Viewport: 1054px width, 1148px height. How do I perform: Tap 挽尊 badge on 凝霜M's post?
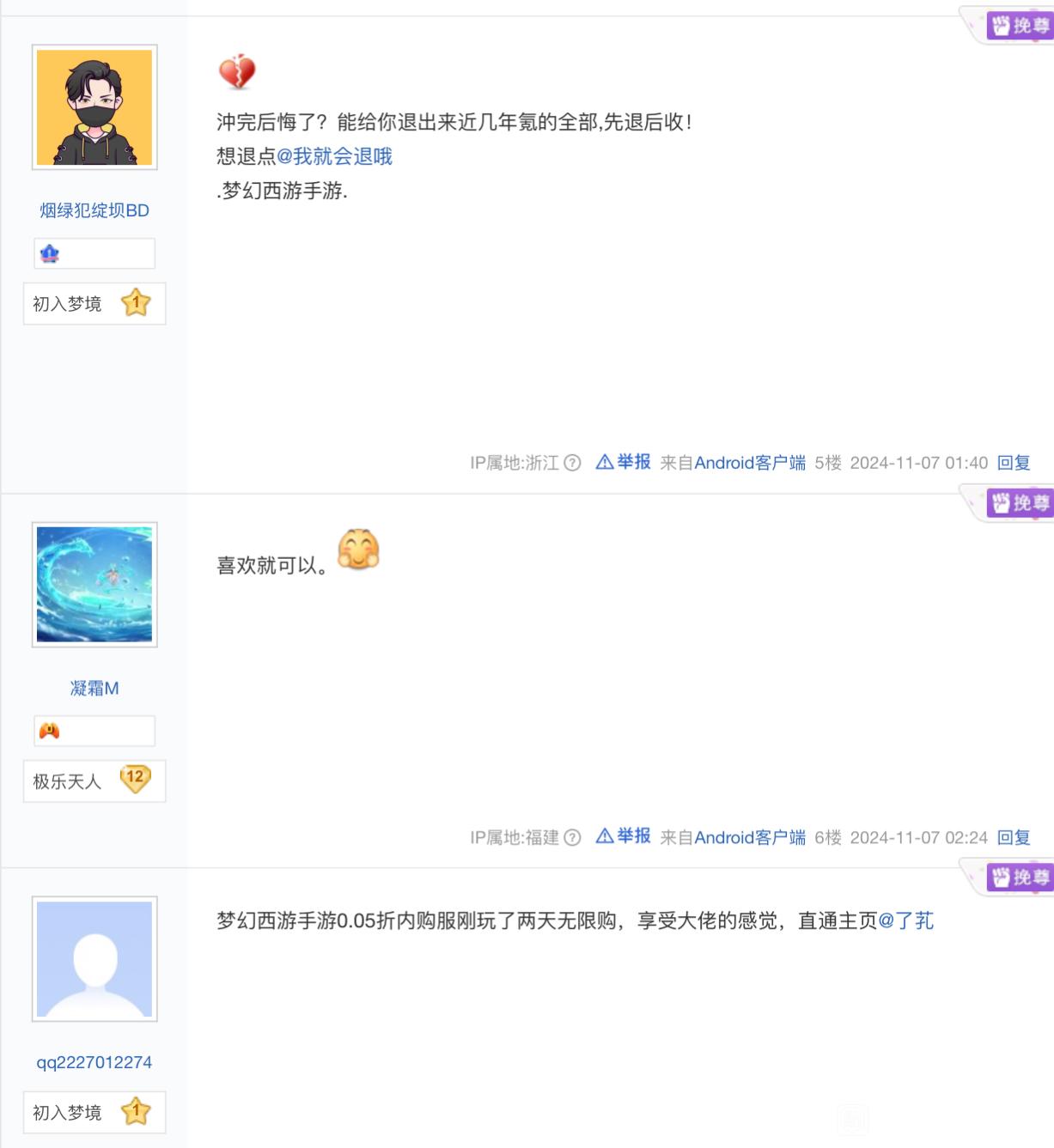[1019, 503]
